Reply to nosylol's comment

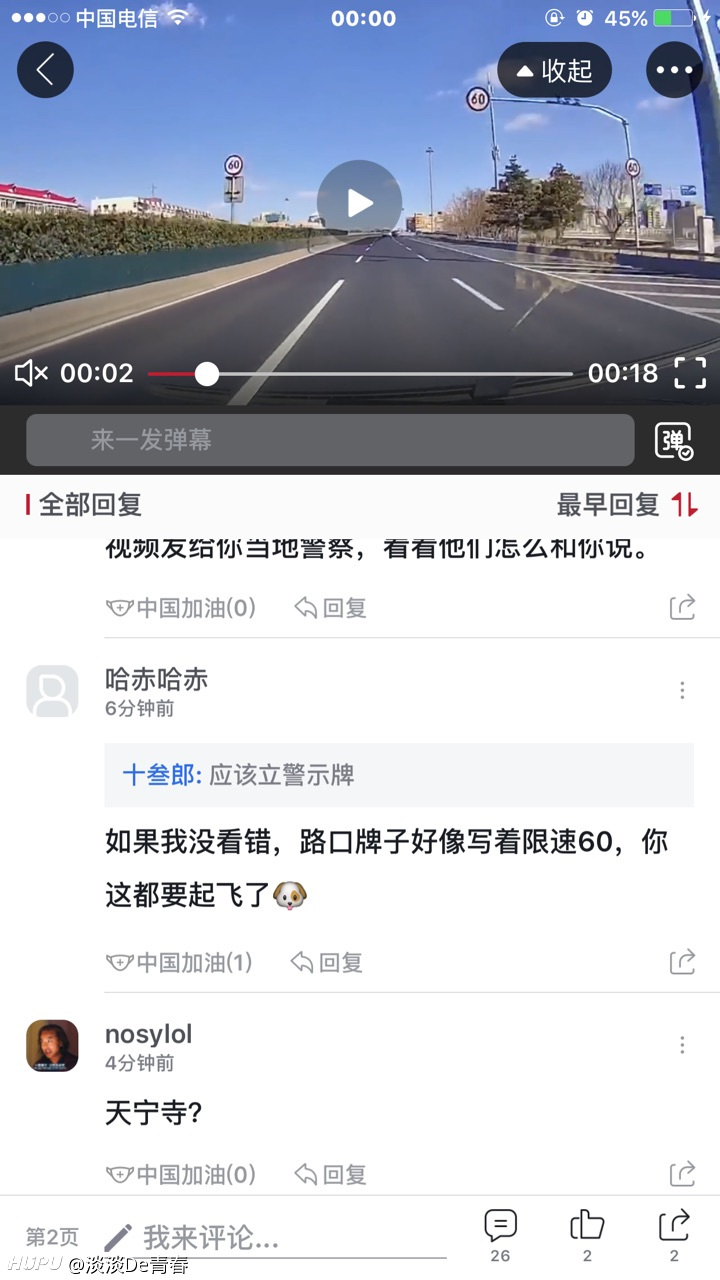331,1174
